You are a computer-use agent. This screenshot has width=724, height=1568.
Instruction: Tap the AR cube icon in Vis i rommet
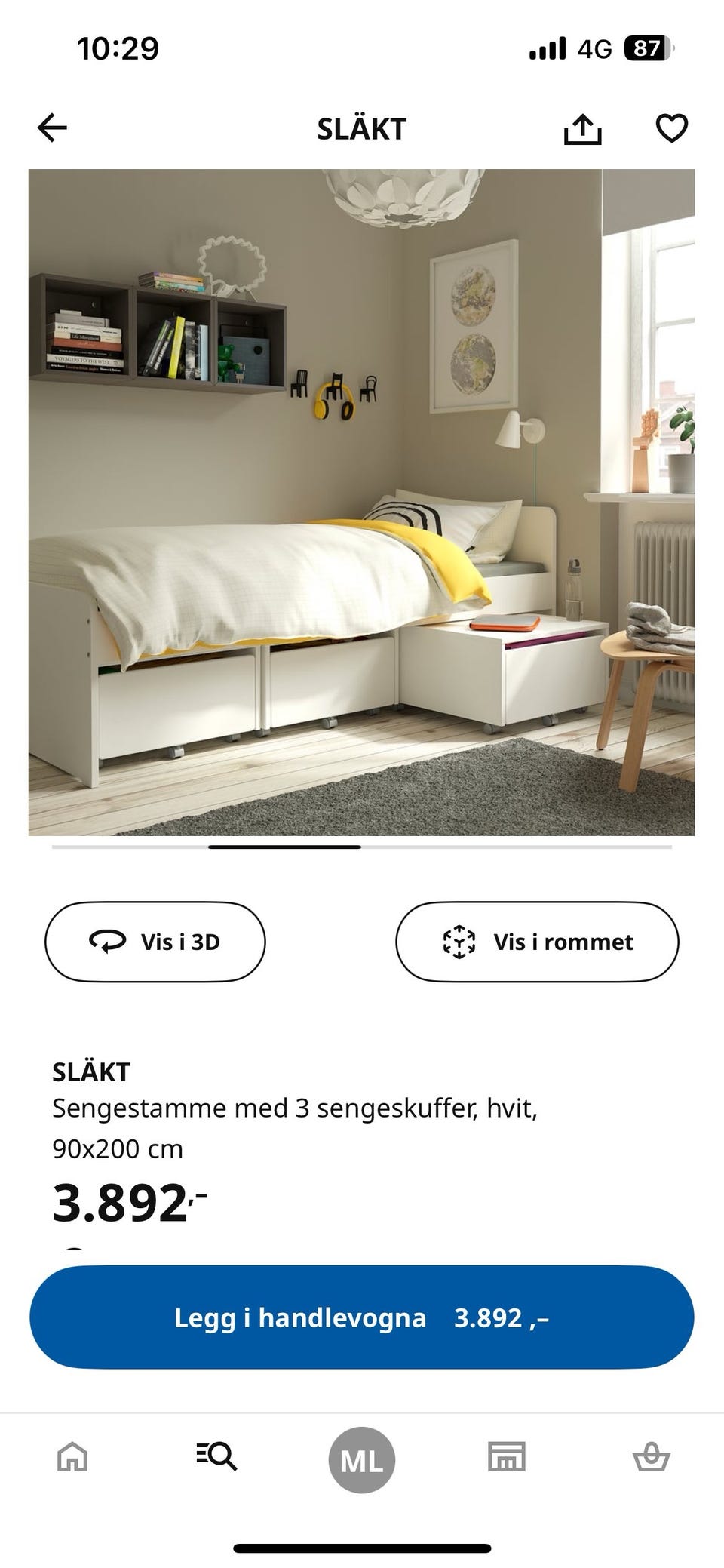pyautogui.click(x=459, y=942)
